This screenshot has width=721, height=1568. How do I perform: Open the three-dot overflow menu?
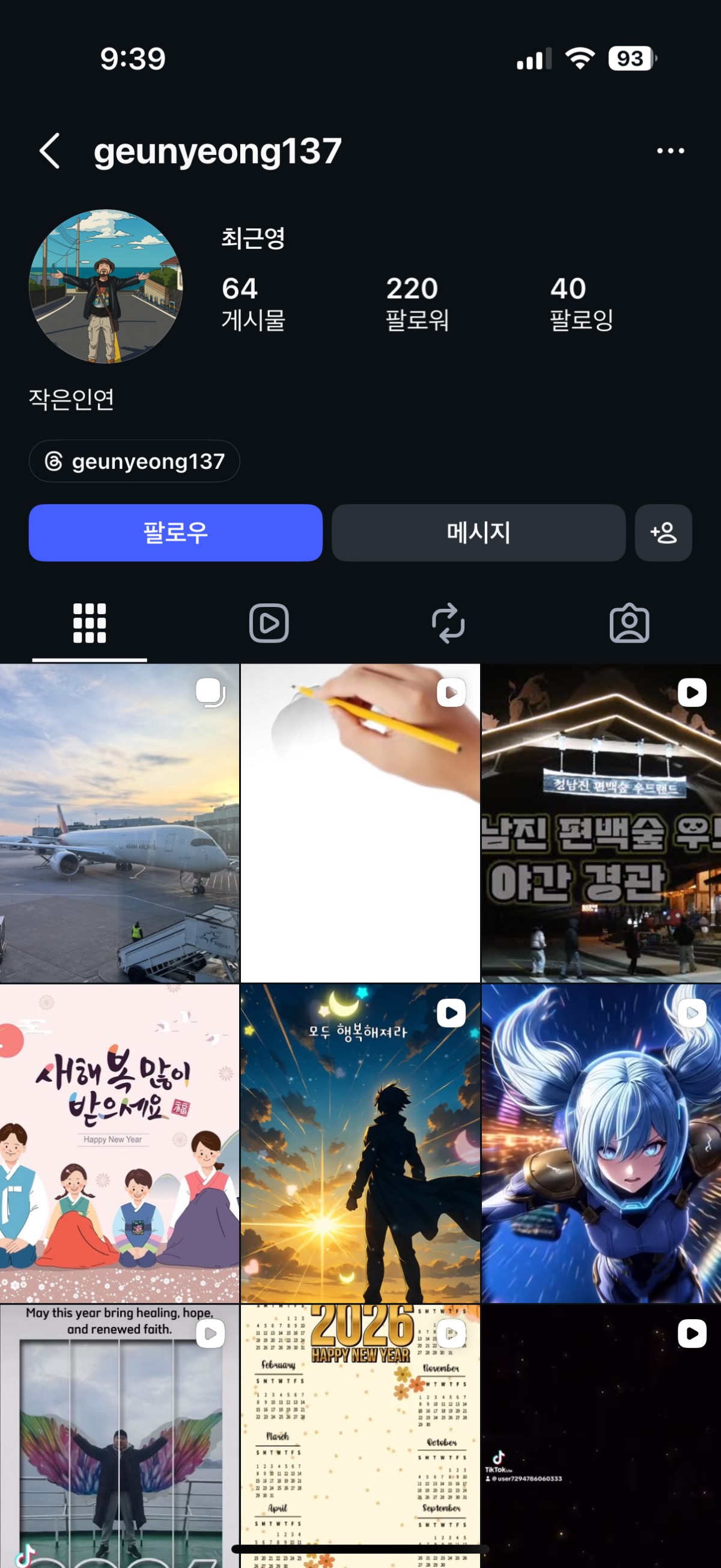(670, 151)
